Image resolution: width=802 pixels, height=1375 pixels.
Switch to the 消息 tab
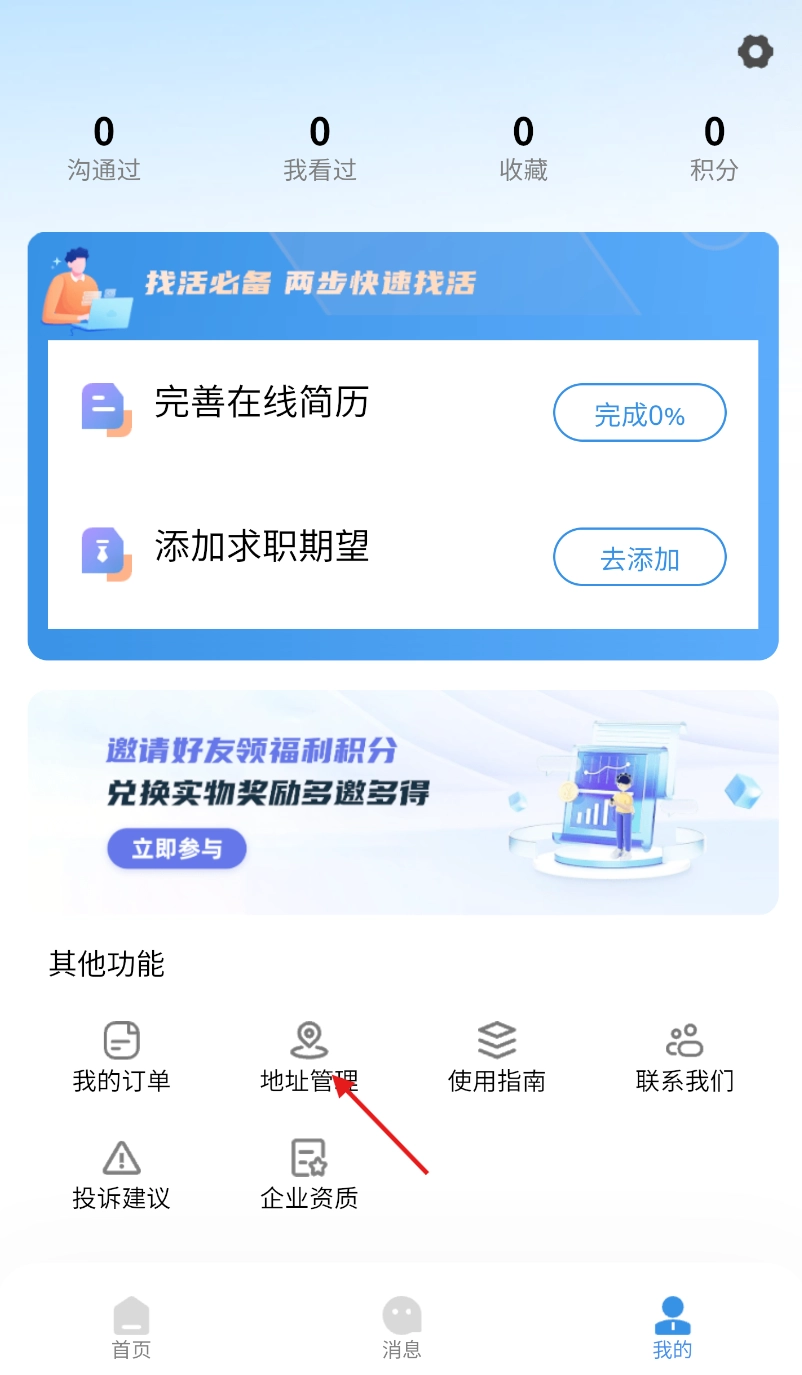(401, 1328)
